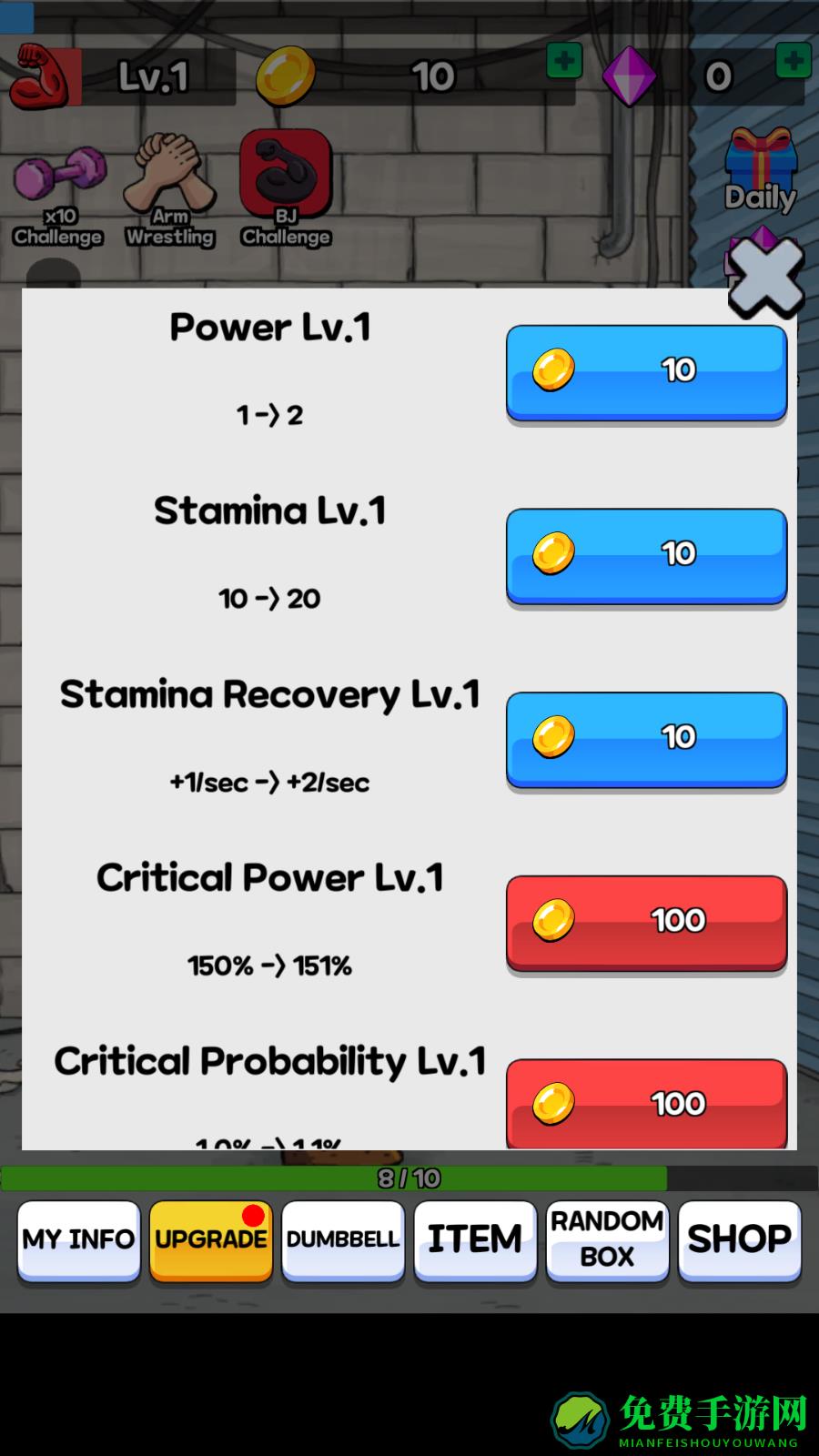Open the Random Box tab

(x=607, y=1239)
